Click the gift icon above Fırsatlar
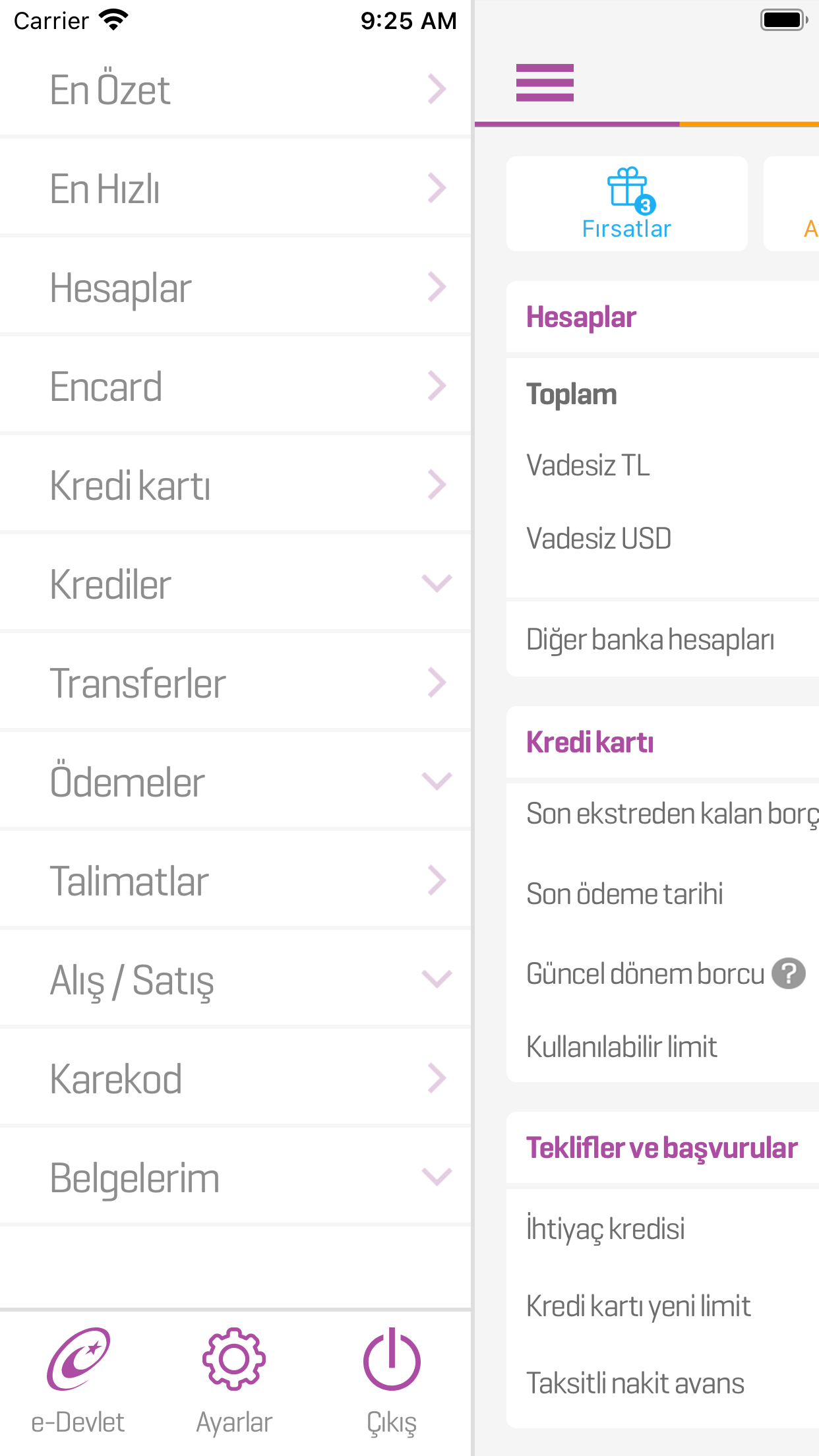 (626, 190)
